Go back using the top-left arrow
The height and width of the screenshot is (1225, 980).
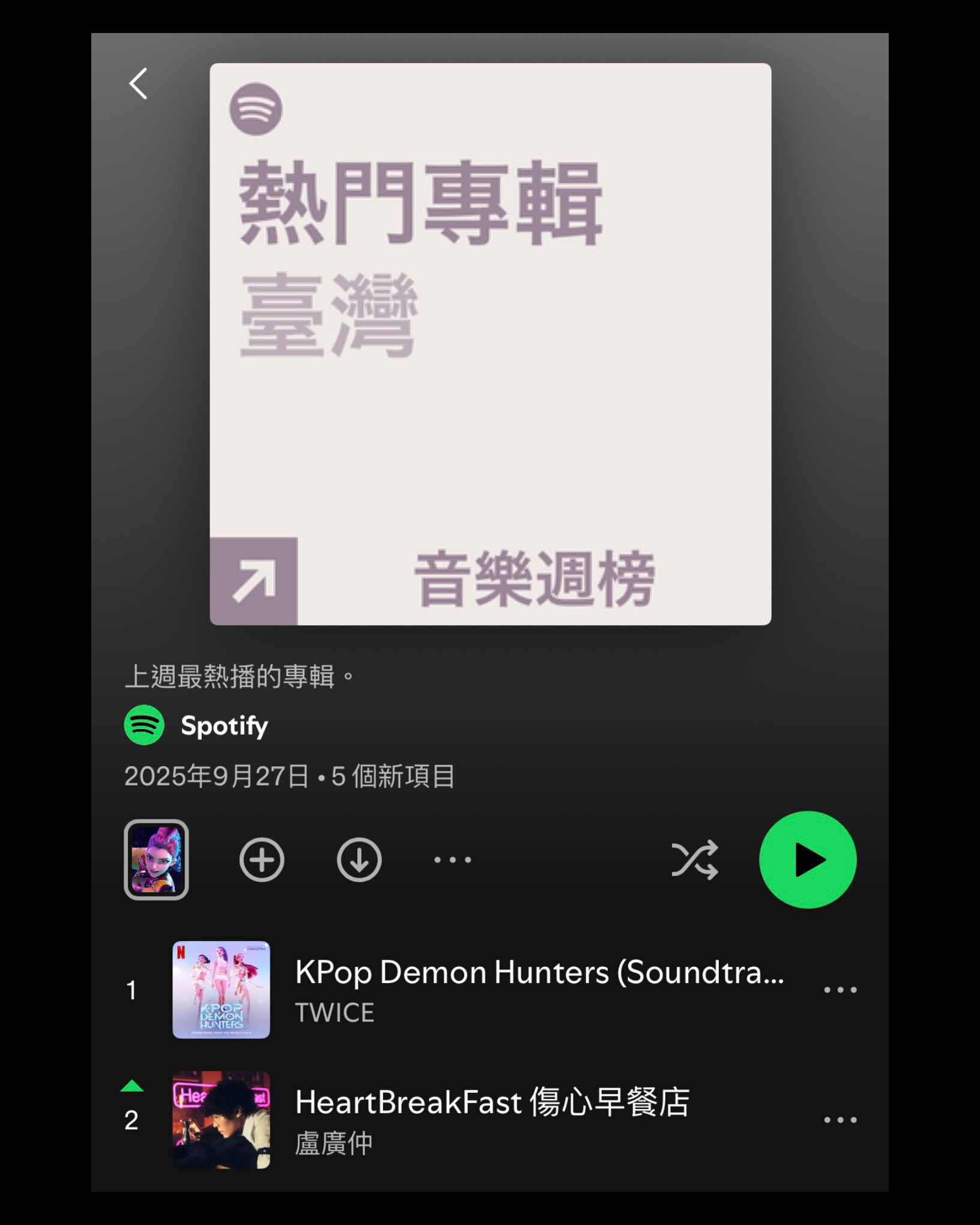coord(138,83)
